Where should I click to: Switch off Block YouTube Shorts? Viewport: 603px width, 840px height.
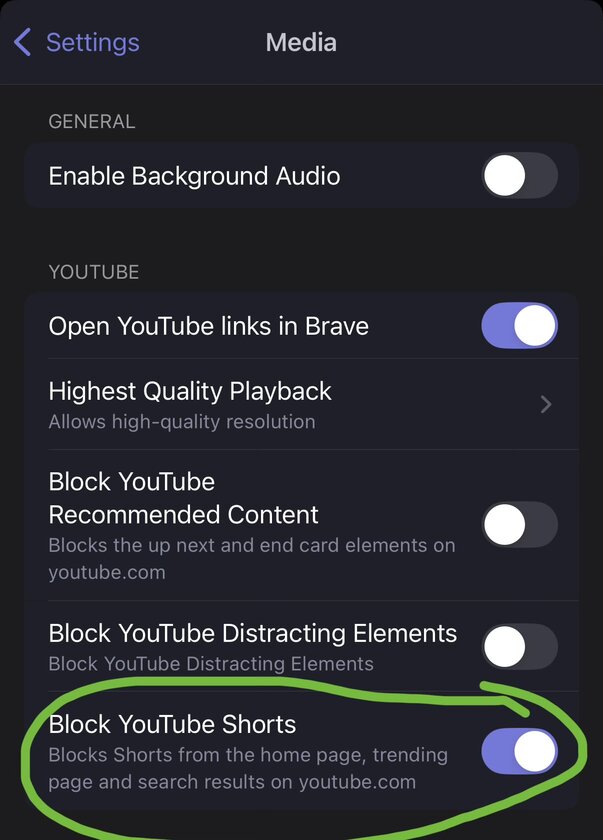pyautogui.click(x=519, y=752)
